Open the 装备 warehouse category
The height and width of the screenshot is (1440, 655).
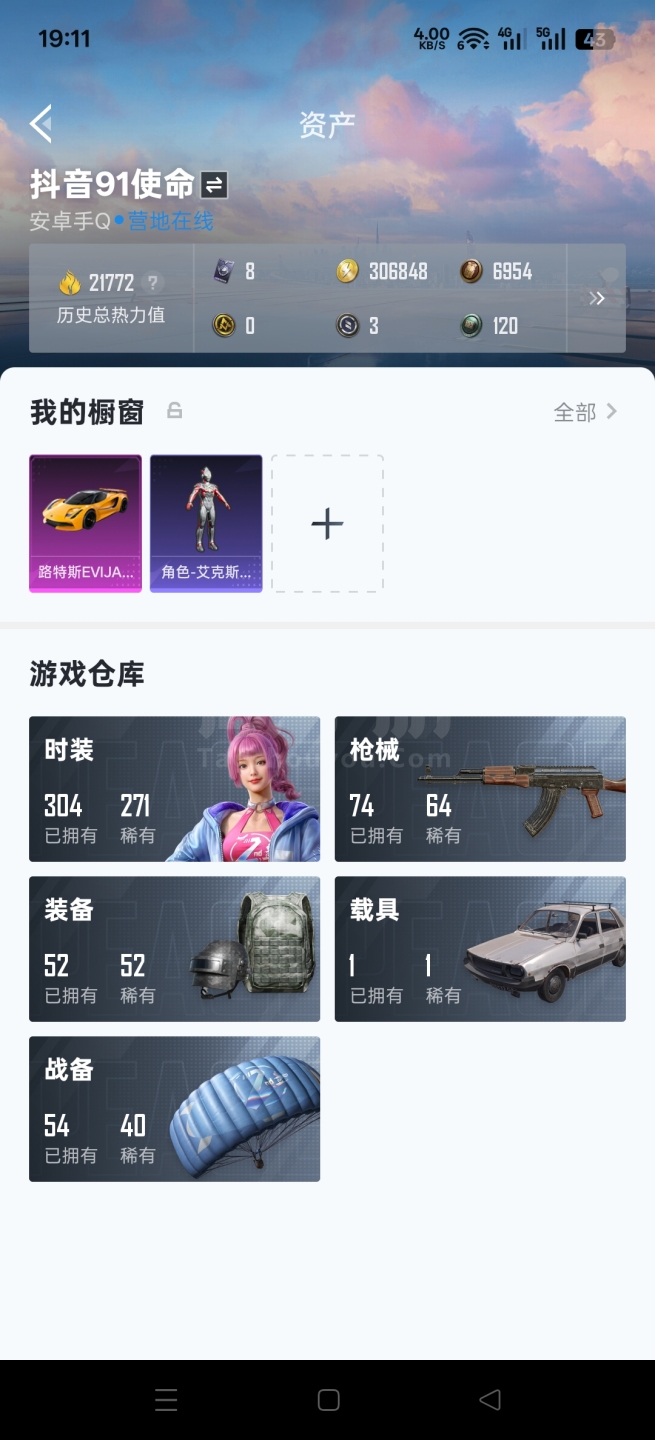click(x=174, y=949)
